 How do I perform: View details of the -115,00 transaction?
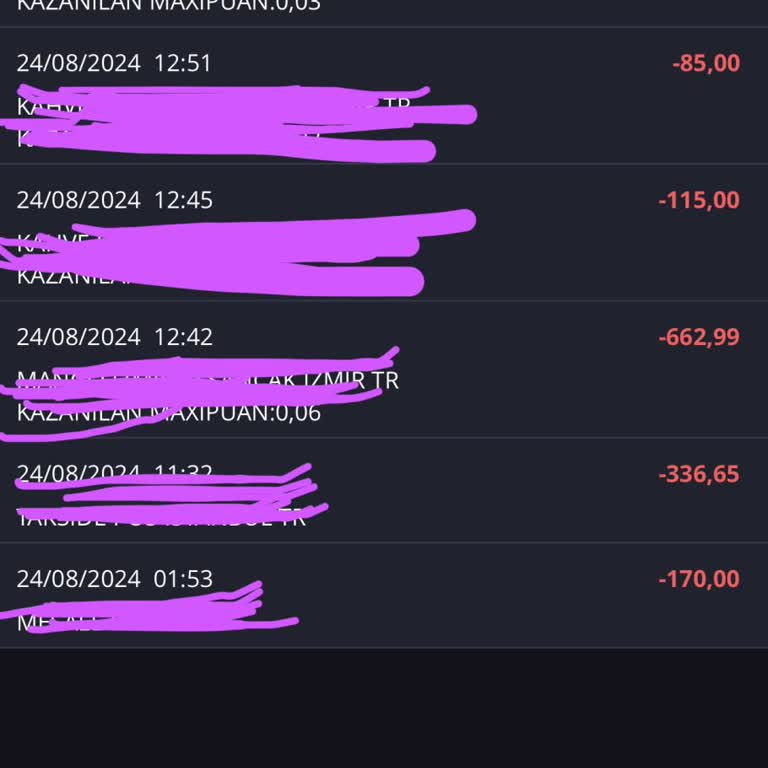tap(384, 232)
